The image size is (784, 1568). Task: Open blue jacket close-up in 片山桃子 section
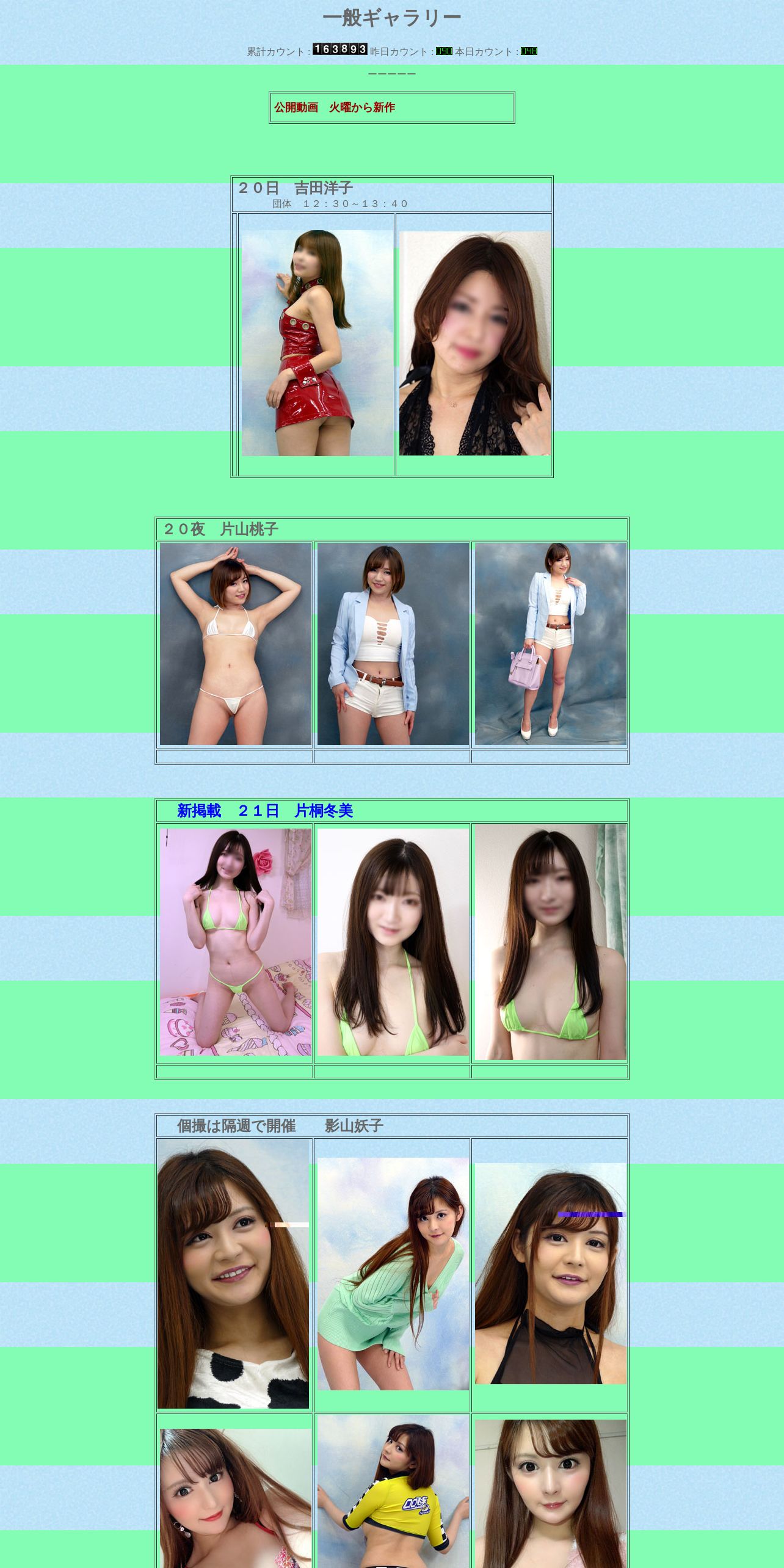(x=393, y=644)
